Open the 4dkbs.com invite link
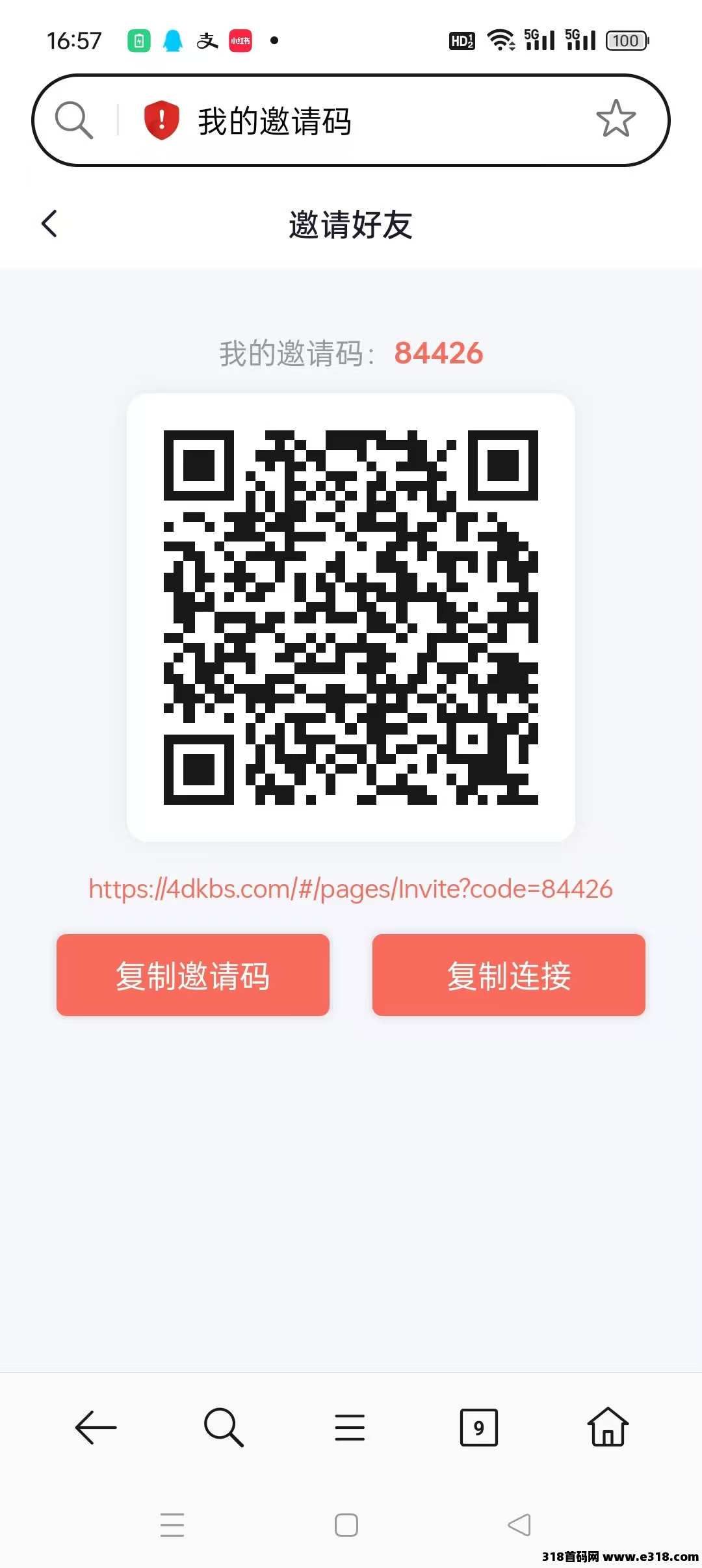The height and width of the screenshot is (1568, 702). 350,889
